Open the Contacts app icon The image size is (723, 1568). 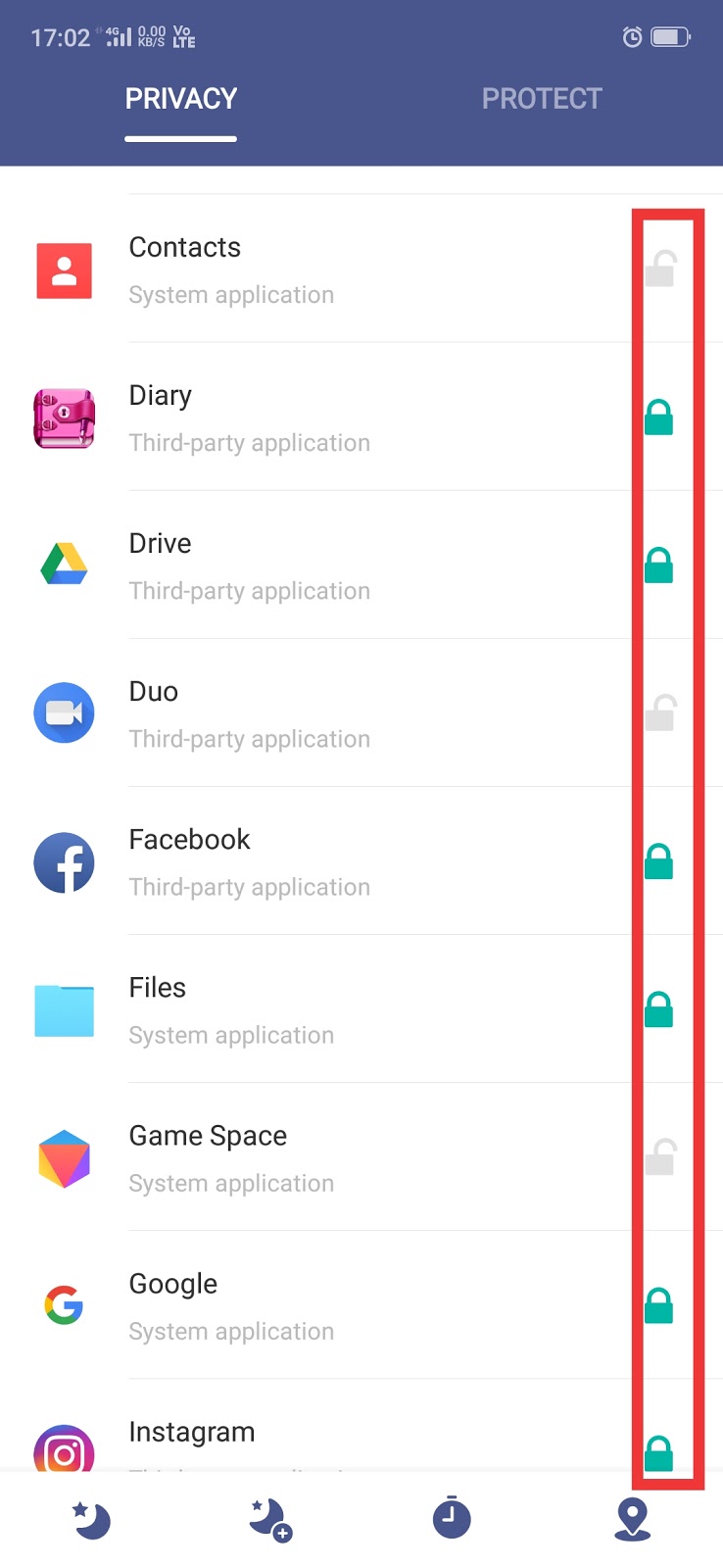click(x=64, y=269)
